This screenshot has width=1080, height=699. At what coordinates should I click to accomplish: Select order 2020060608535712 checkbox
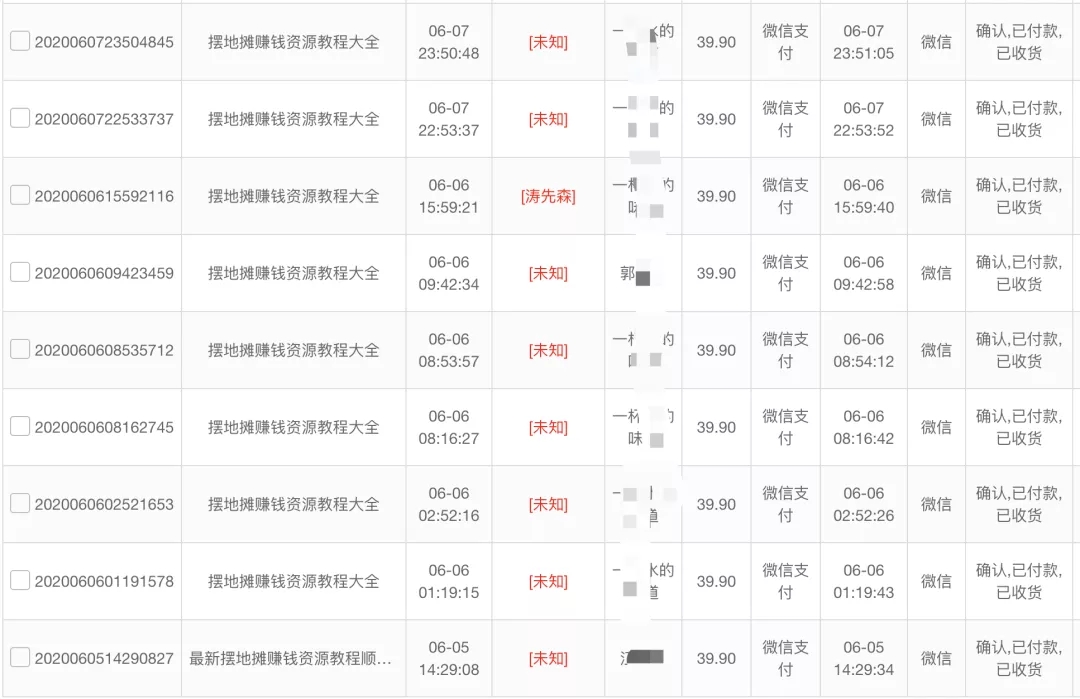[20, 349]
